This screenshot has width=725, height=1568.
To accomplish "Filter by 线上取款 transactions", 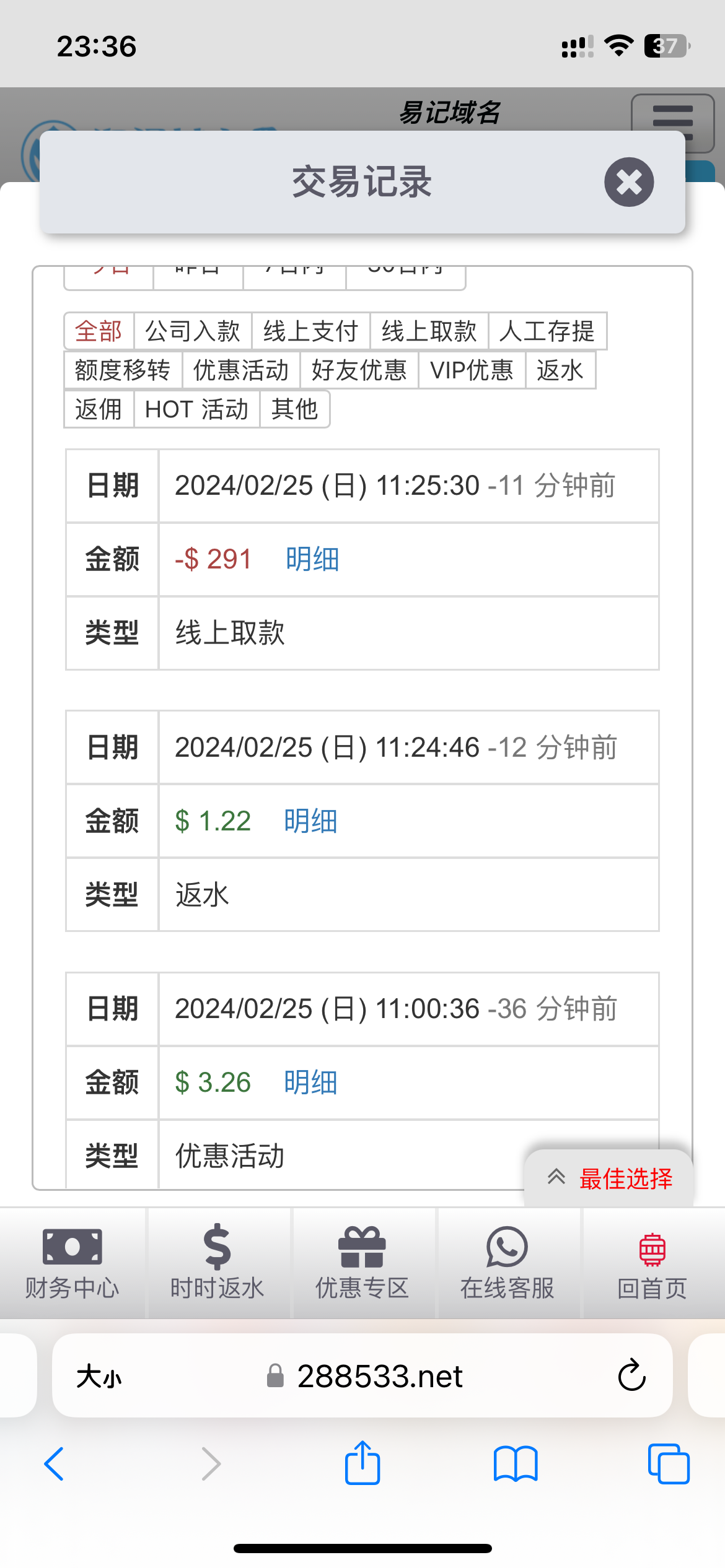I will pyautogui.click(x=429, y=331).
